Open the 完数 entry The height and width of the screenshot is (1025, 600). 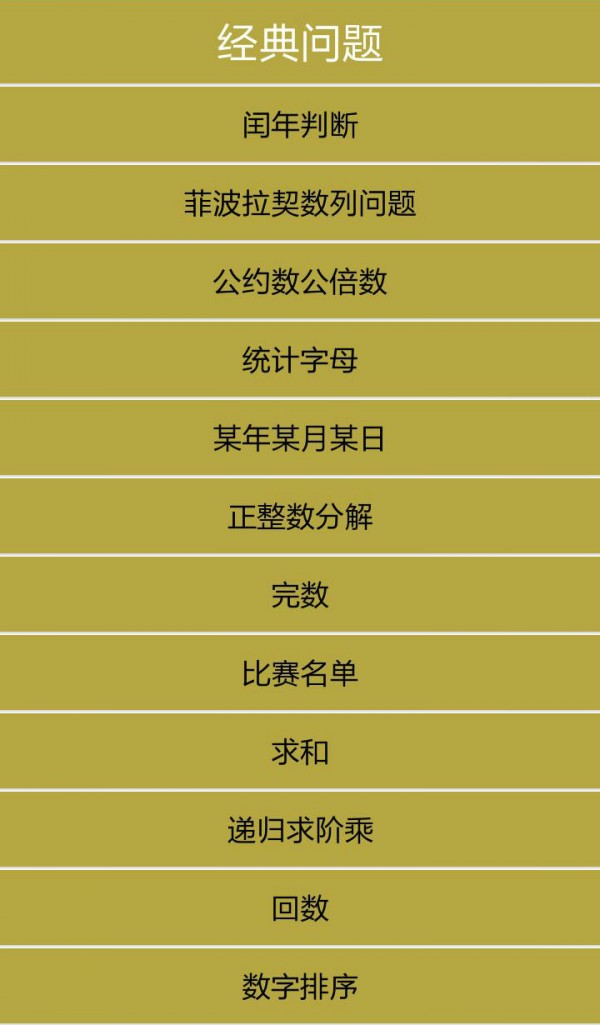click(300, 595)
